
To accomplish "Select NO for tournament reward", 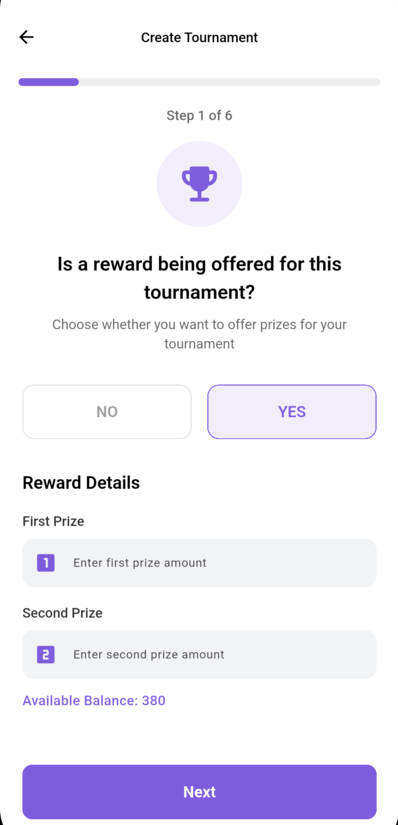I will click(x=107, y=411).
